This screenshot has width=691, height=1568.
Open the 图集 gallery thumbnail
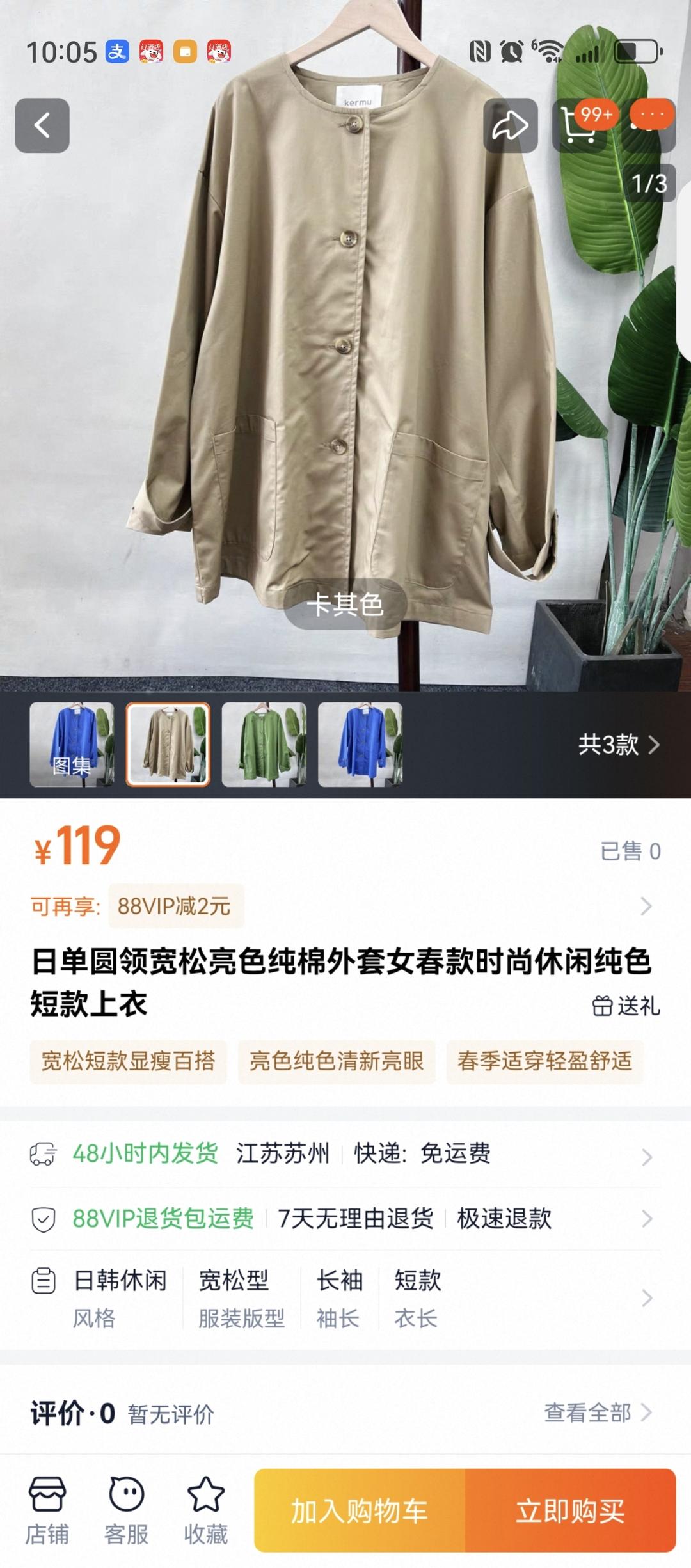[72, 744]
